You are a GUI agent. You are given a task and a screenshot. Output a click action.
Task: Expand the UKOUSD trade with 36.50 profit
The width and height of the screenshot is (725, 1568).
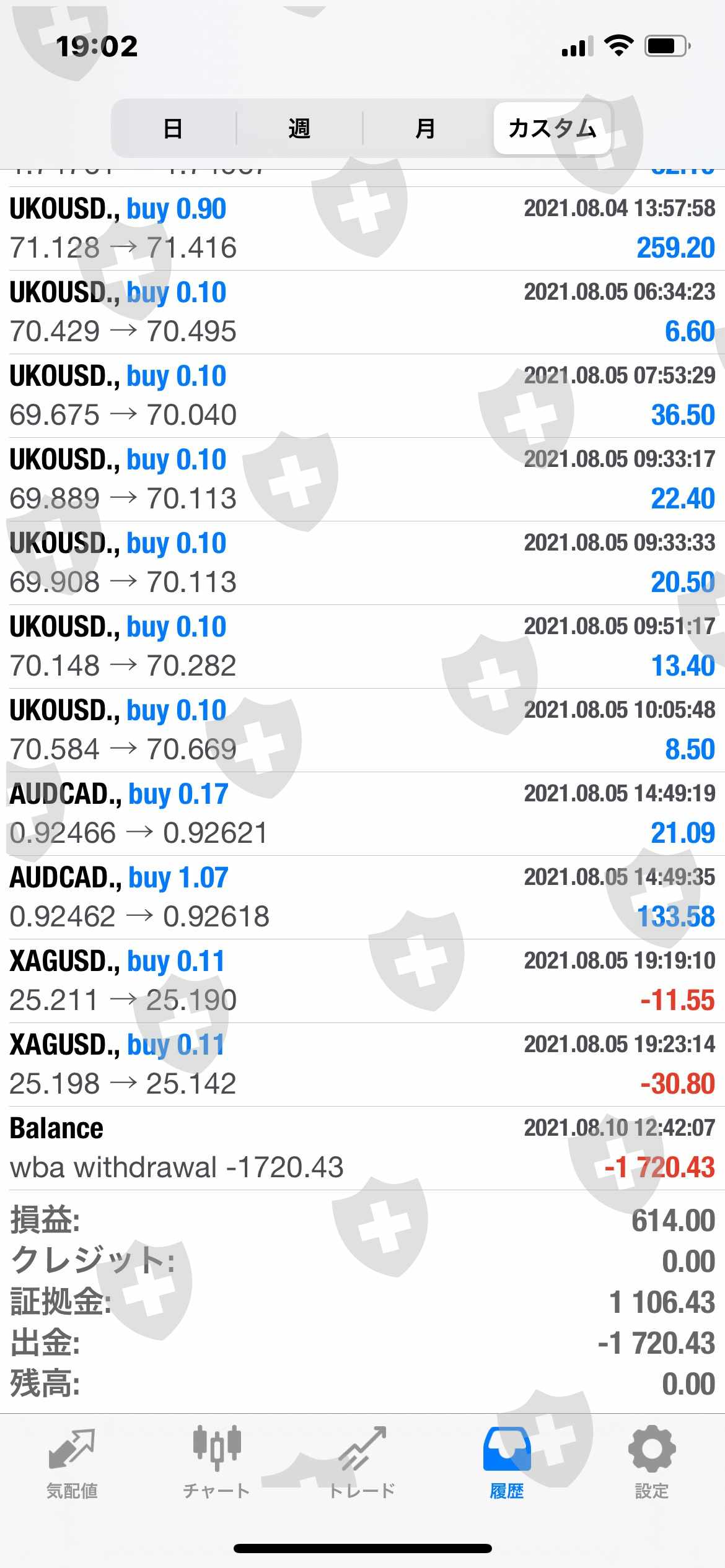pyautogui.click(x=362, y=396)
